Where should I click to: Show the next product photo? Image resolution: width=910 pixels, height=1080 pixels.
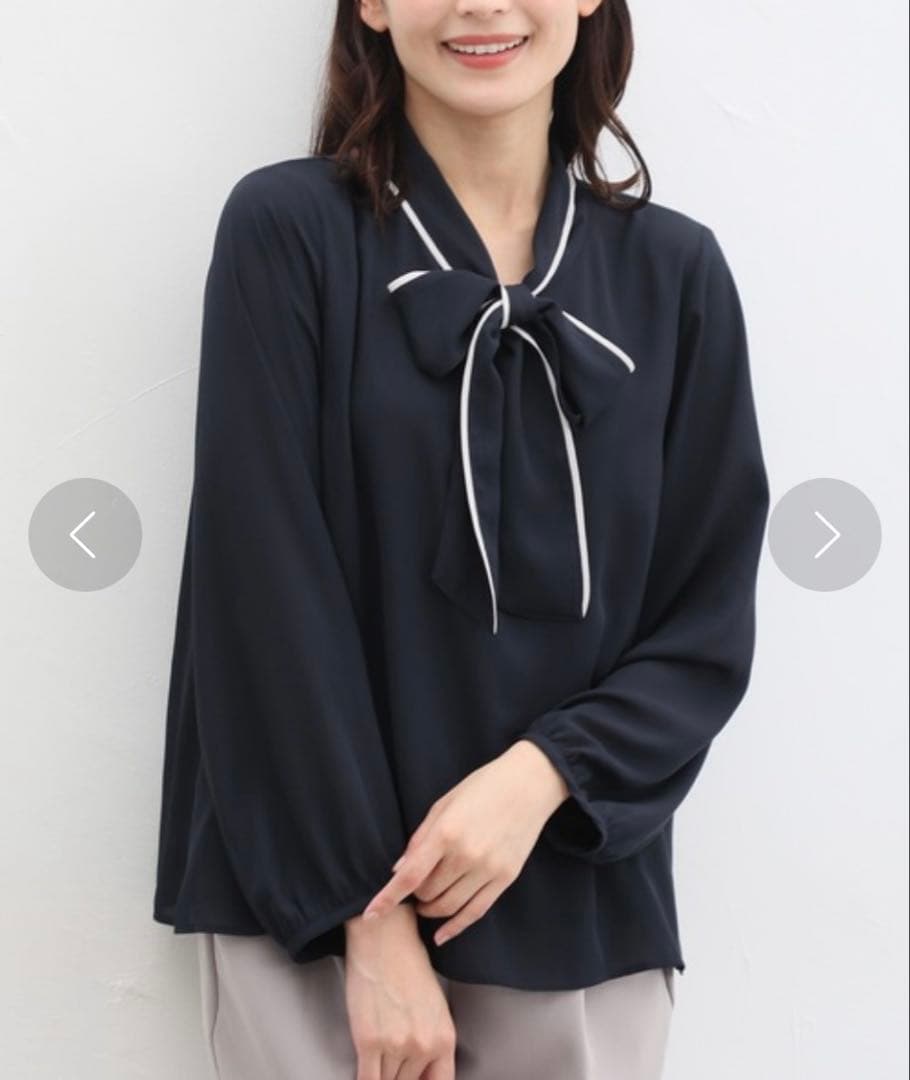(x=825, y=534)
